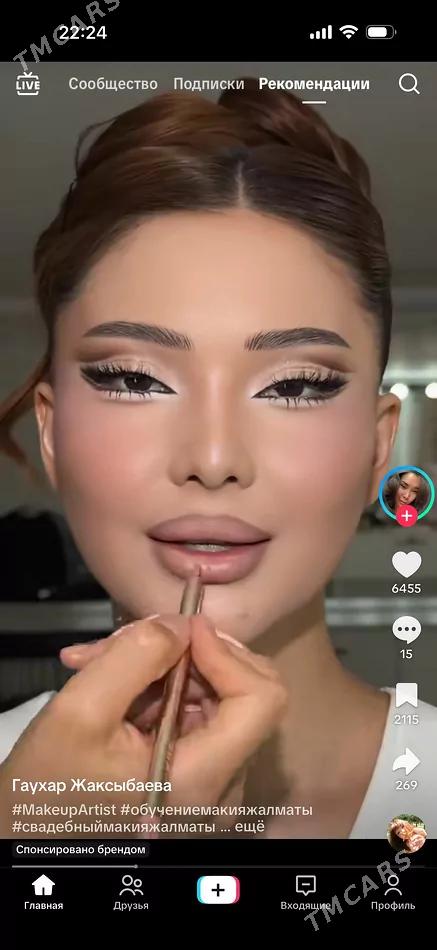Open search with the magnifier icon
437x950 pixels.
[x=409, y=84]
